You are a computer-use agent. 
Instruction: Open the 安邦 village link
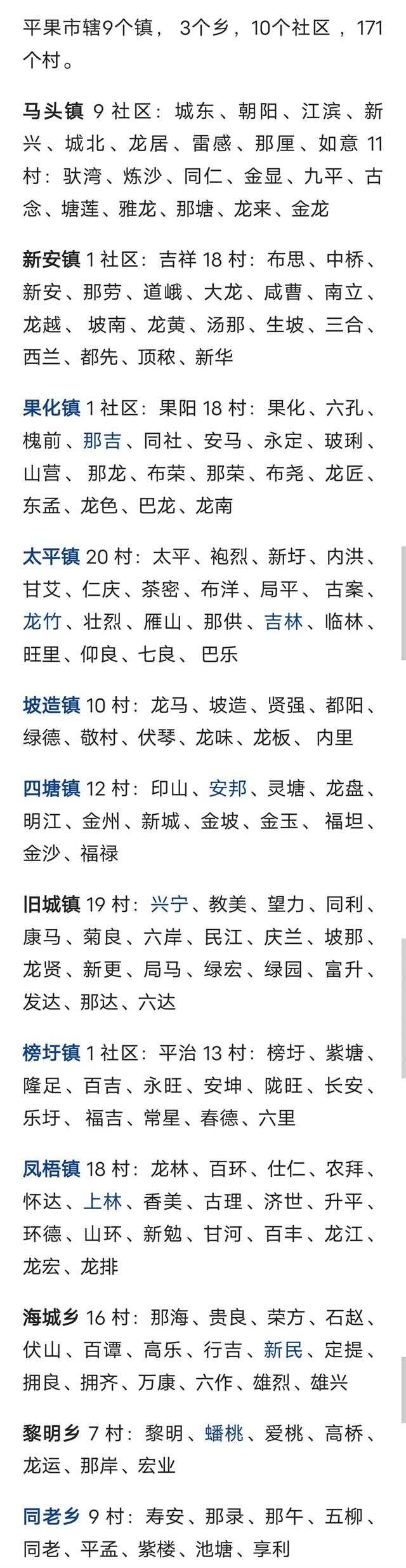[x=228, y=788]
